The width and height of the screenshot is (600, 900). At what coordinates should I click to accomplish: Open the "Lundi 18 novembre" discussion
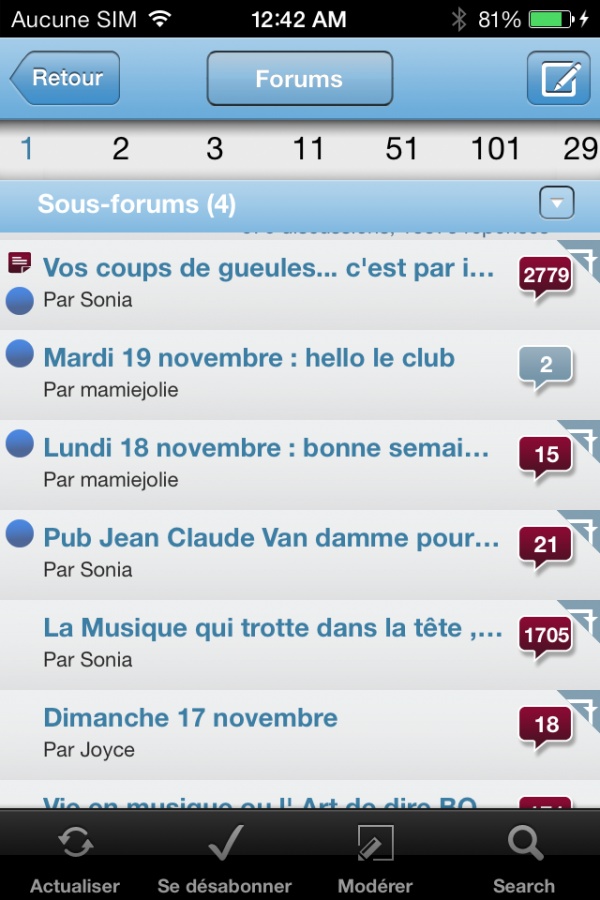(x=267, y=448)
